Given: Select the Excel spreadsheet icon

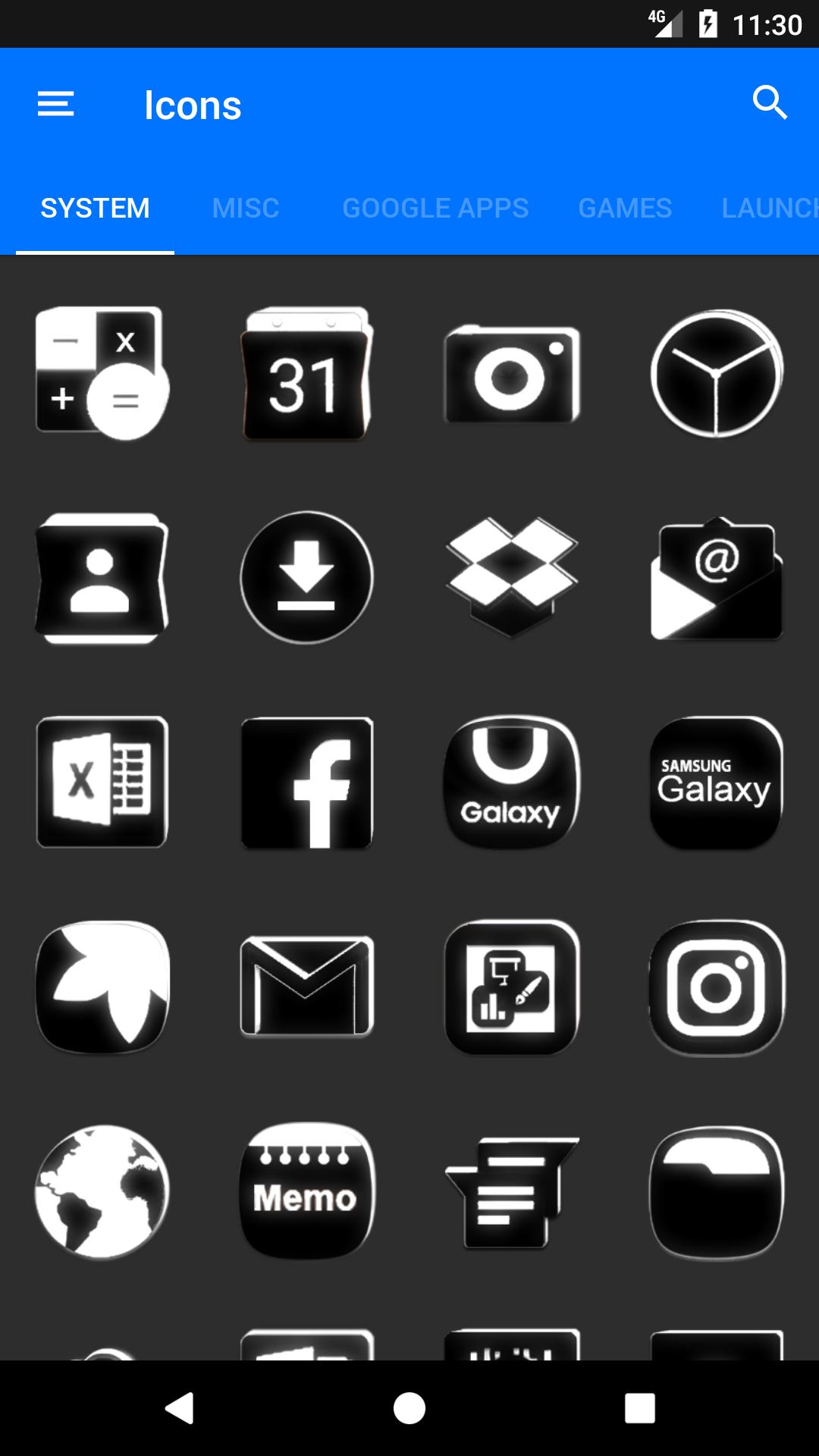Looking at the screenshot, I should [102, 782].
